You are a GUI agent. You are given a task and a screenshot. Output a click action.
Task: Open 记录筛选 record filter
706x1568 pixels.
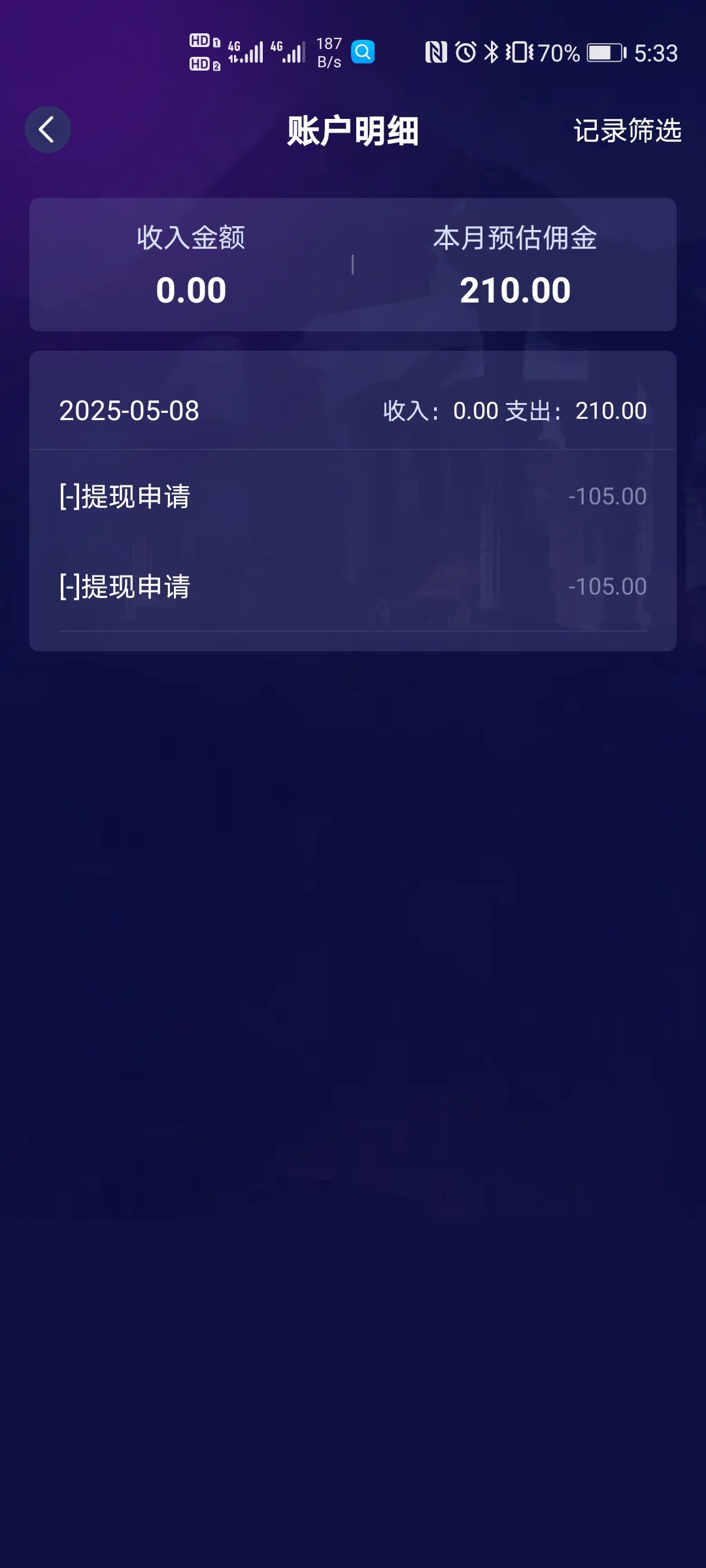click(x=627, y=131)
